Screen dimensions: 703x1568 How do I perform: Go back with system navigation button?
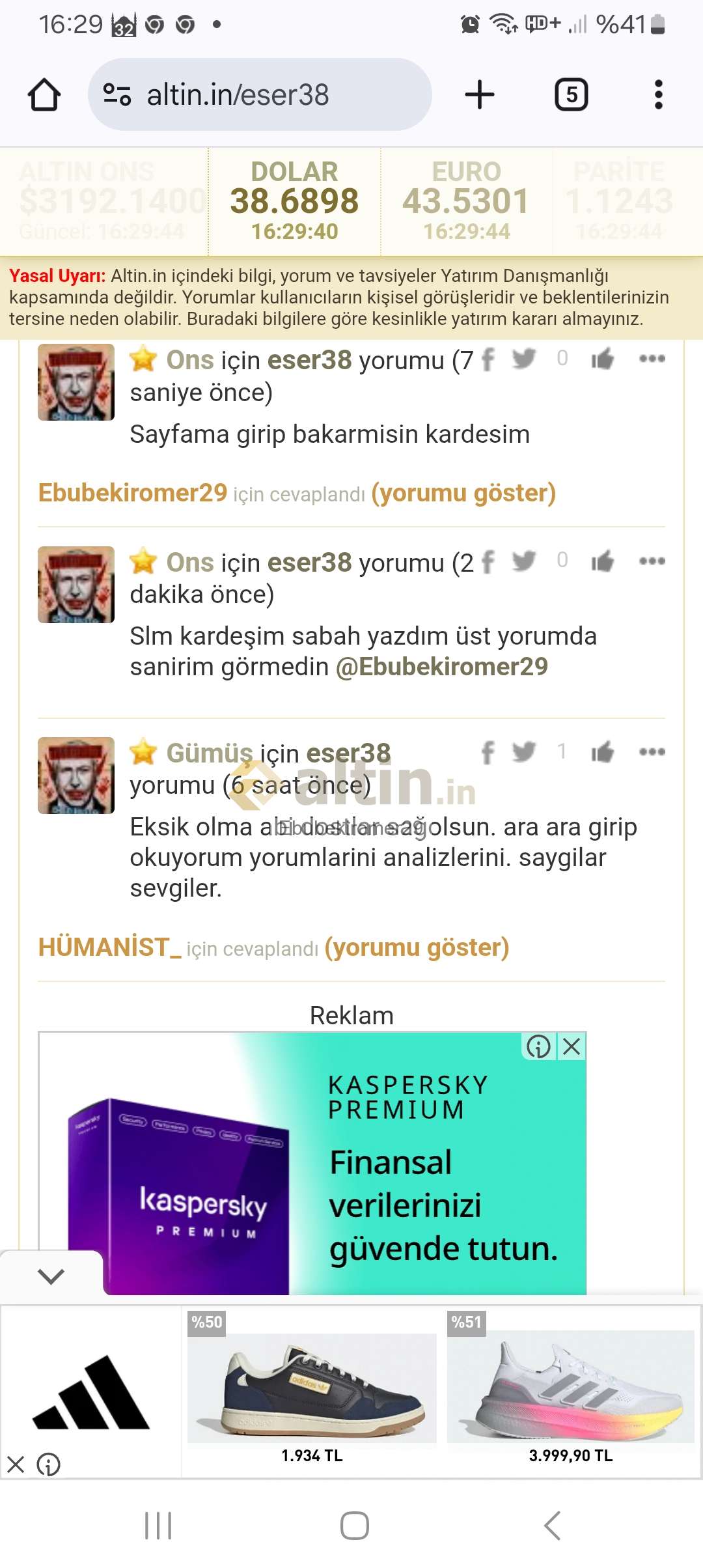[x=552, y=1525]
